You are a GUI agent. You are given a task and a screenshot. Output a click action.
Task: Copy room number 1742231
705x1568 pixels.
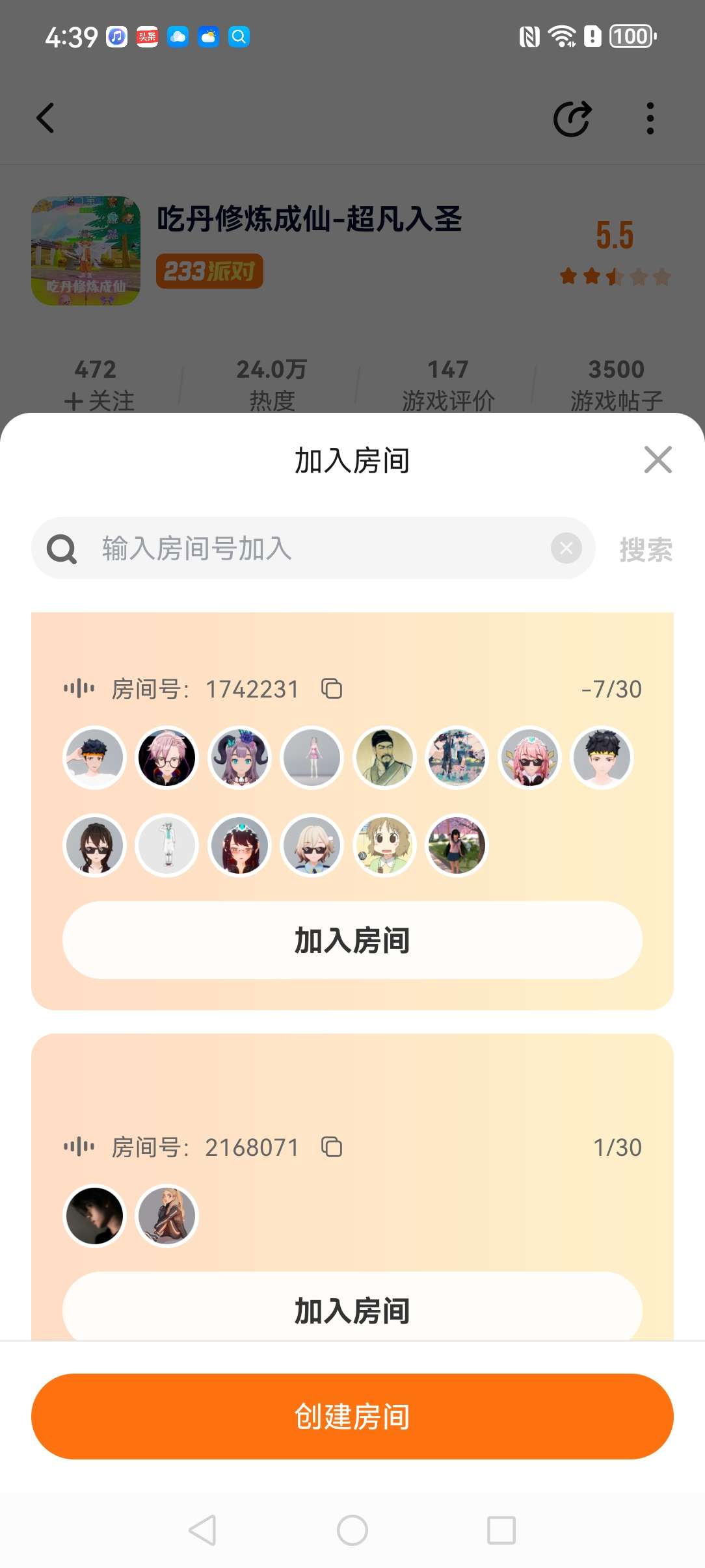pos(332,688)
